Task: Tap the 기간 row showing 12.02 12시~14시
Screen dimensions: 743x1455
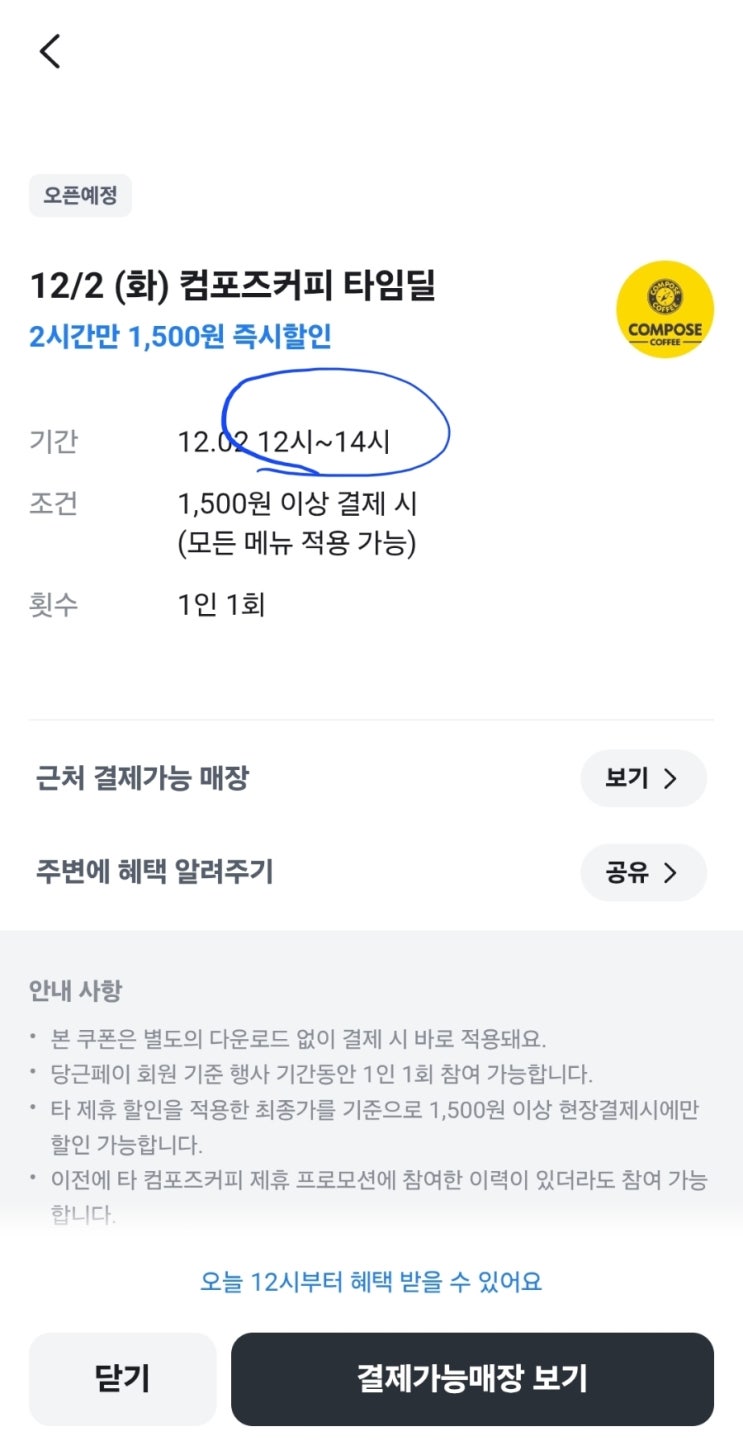Action: click(250, 440)
